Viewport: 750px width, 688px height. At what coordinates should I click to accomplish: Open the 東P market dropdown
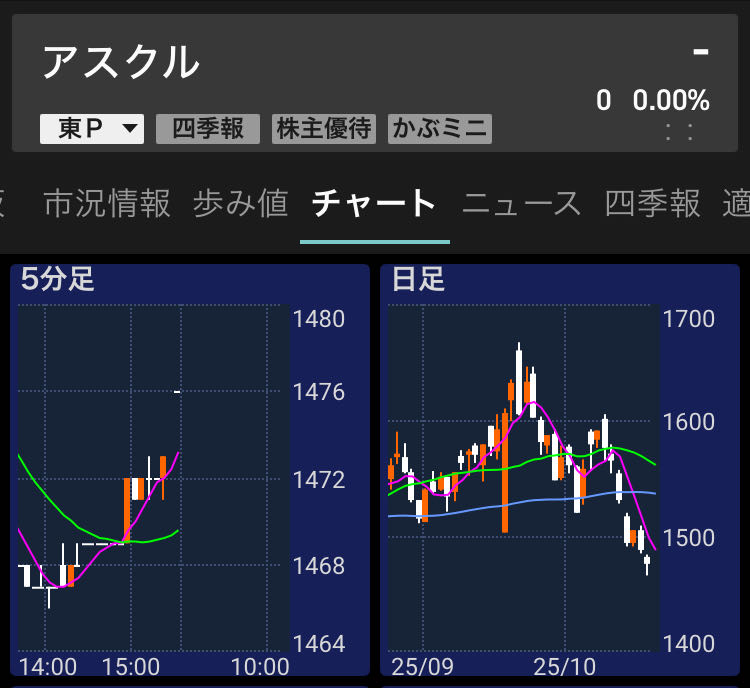92,129
